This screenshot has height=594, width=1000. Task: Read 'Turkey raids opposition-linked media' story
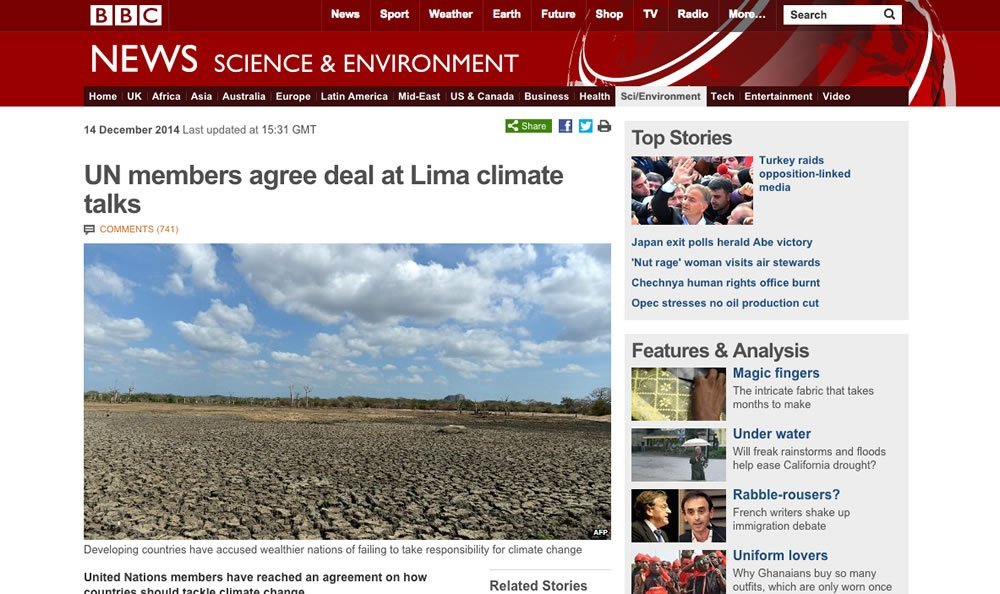coord(804,173)
